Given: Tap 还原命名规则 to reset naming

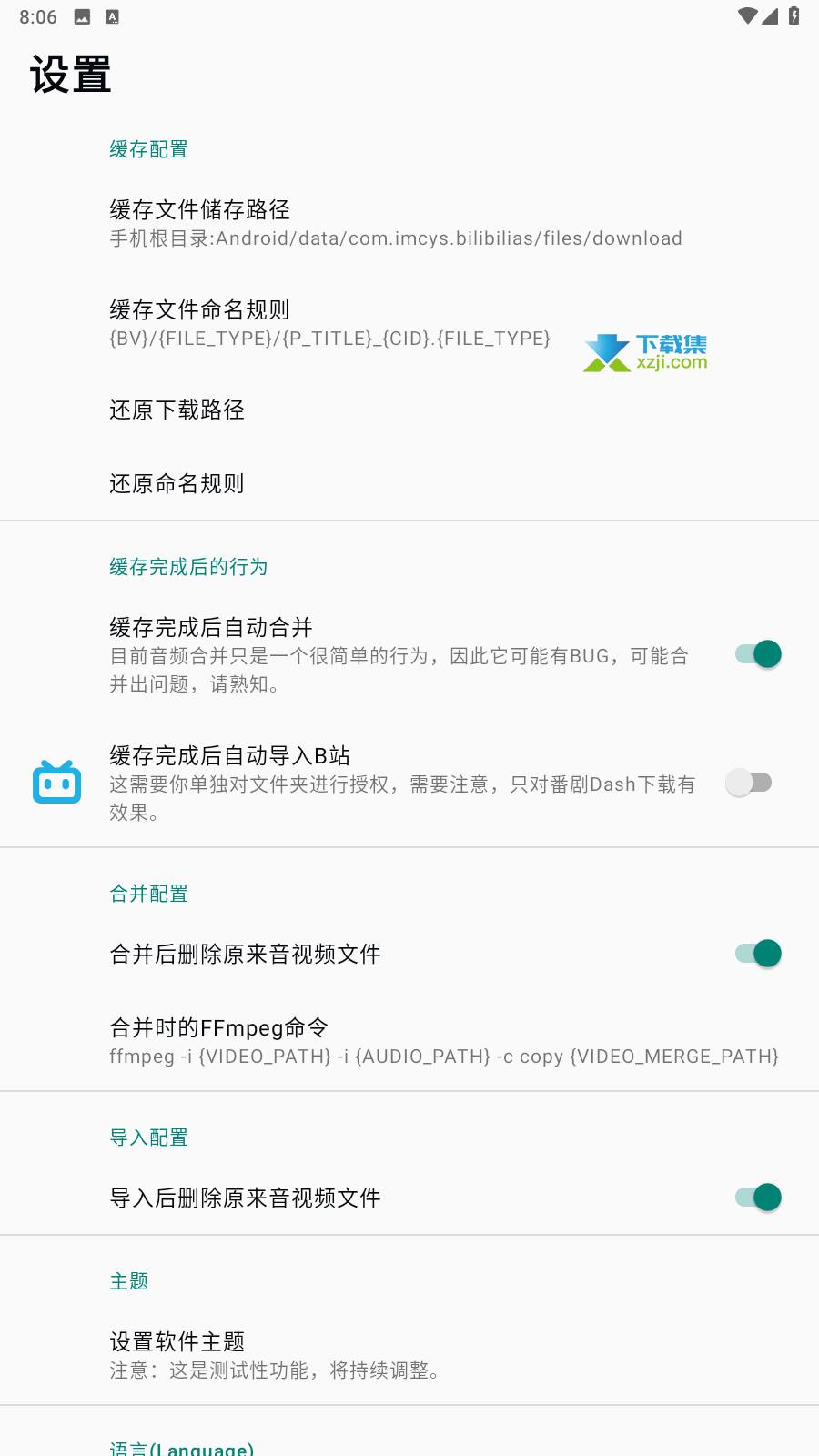Looking at the screenshot, I should pyautogui.click(x=409, y=483).
